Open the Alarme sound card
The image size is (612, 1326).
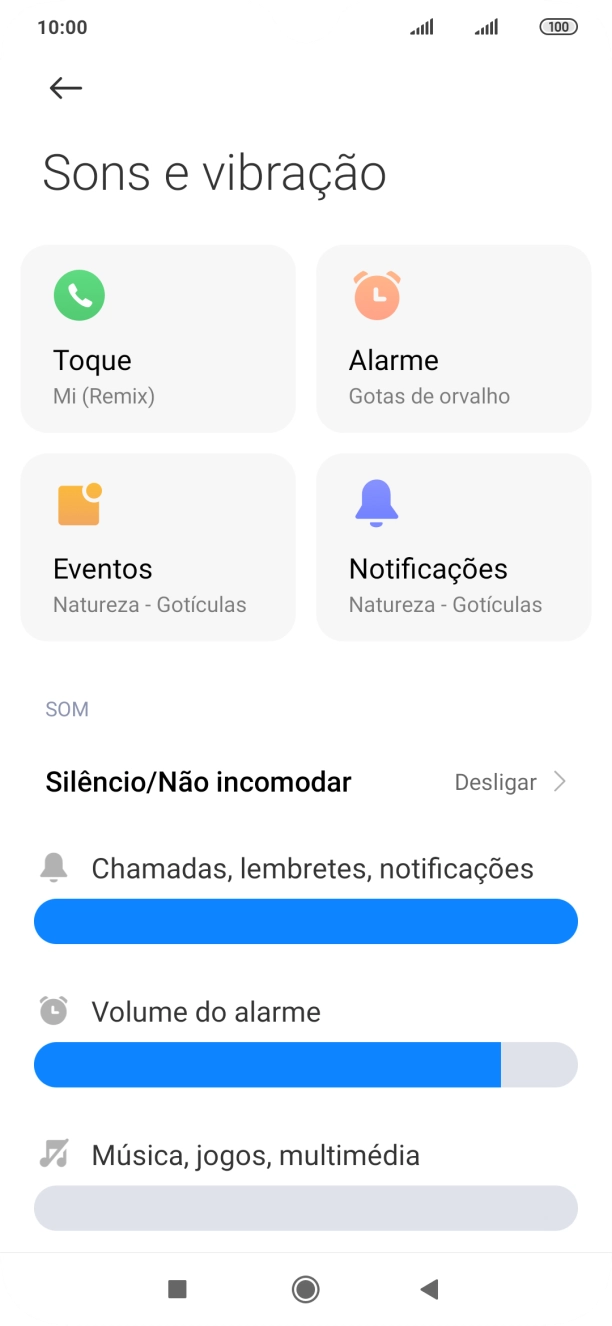[x=454, y=338]
